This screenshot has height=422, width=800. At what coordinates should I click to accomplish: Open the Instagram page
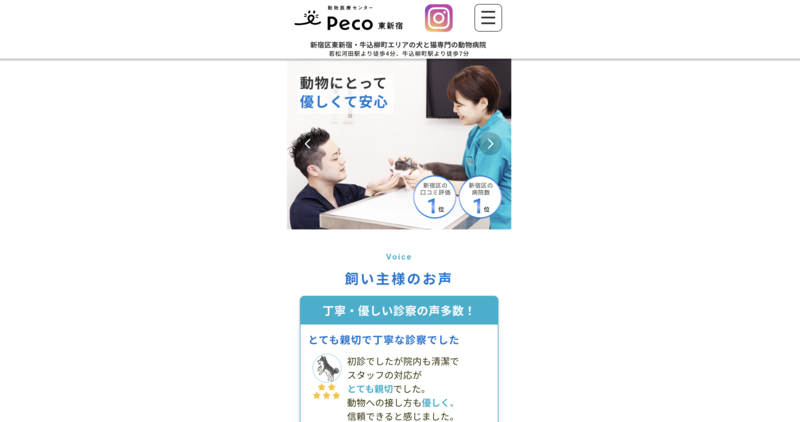[438, 18]
